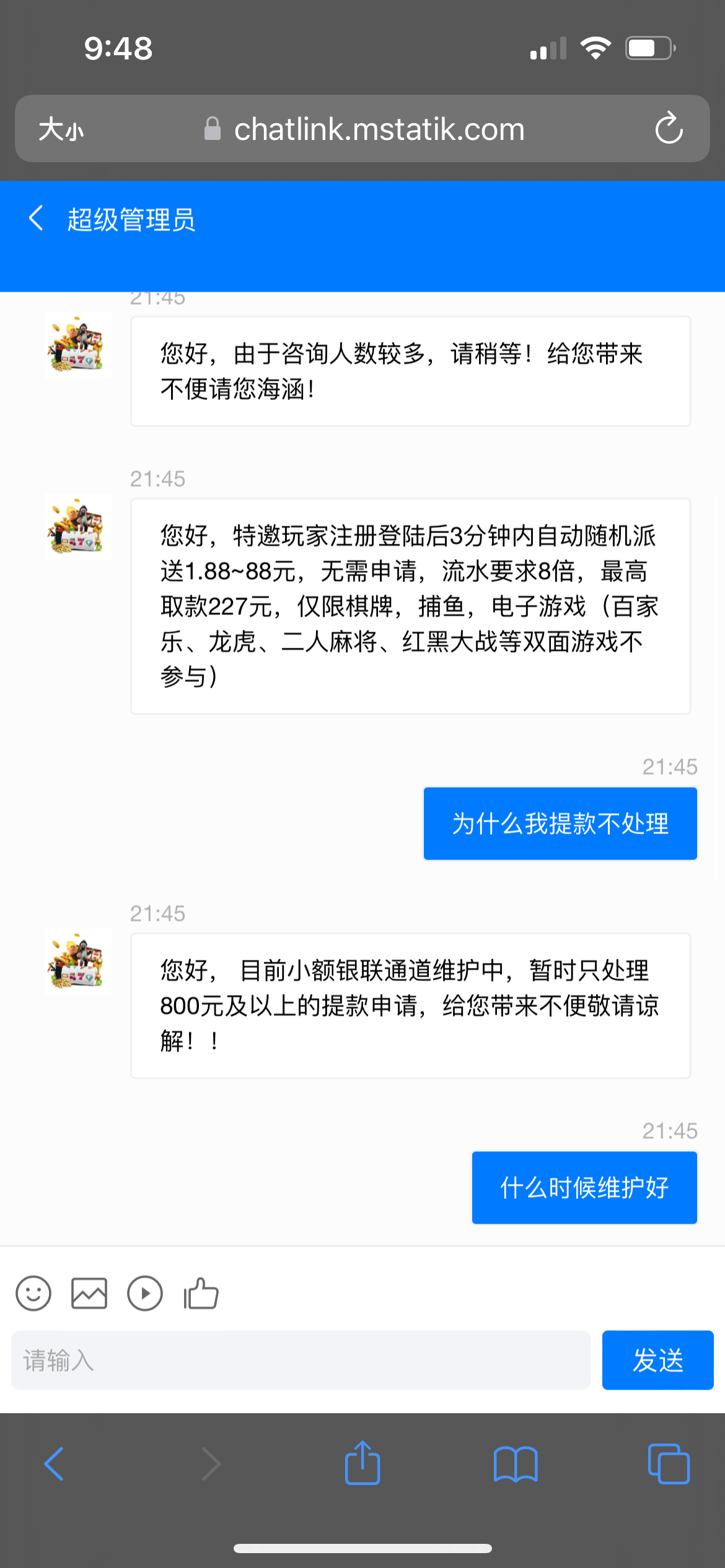
Task: Show open Safari tabs
Action: pos(668,1464)
